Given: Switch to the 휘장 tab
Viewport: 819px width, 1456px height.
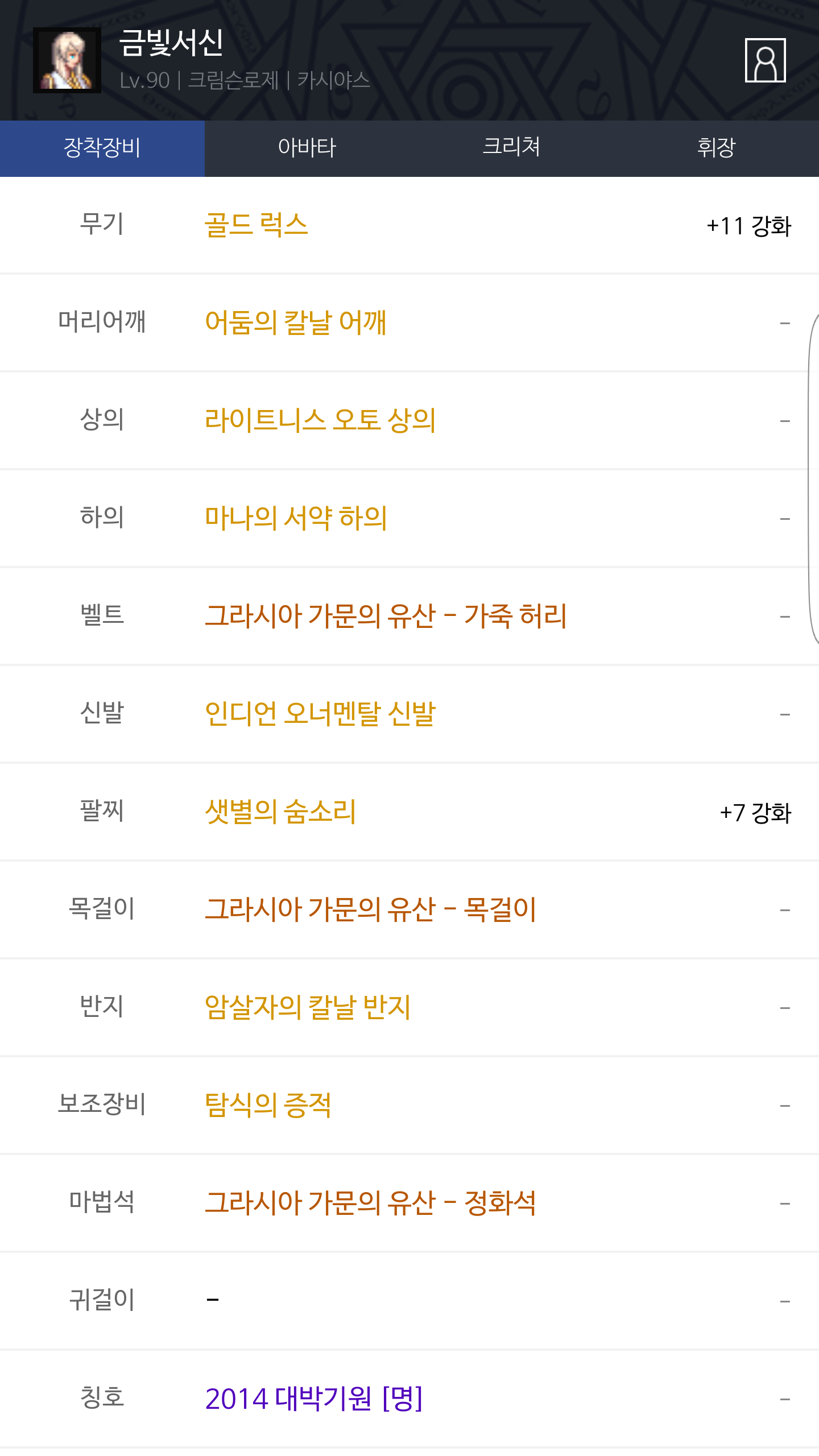Looking at the screenshot, I should click(717, 148).
